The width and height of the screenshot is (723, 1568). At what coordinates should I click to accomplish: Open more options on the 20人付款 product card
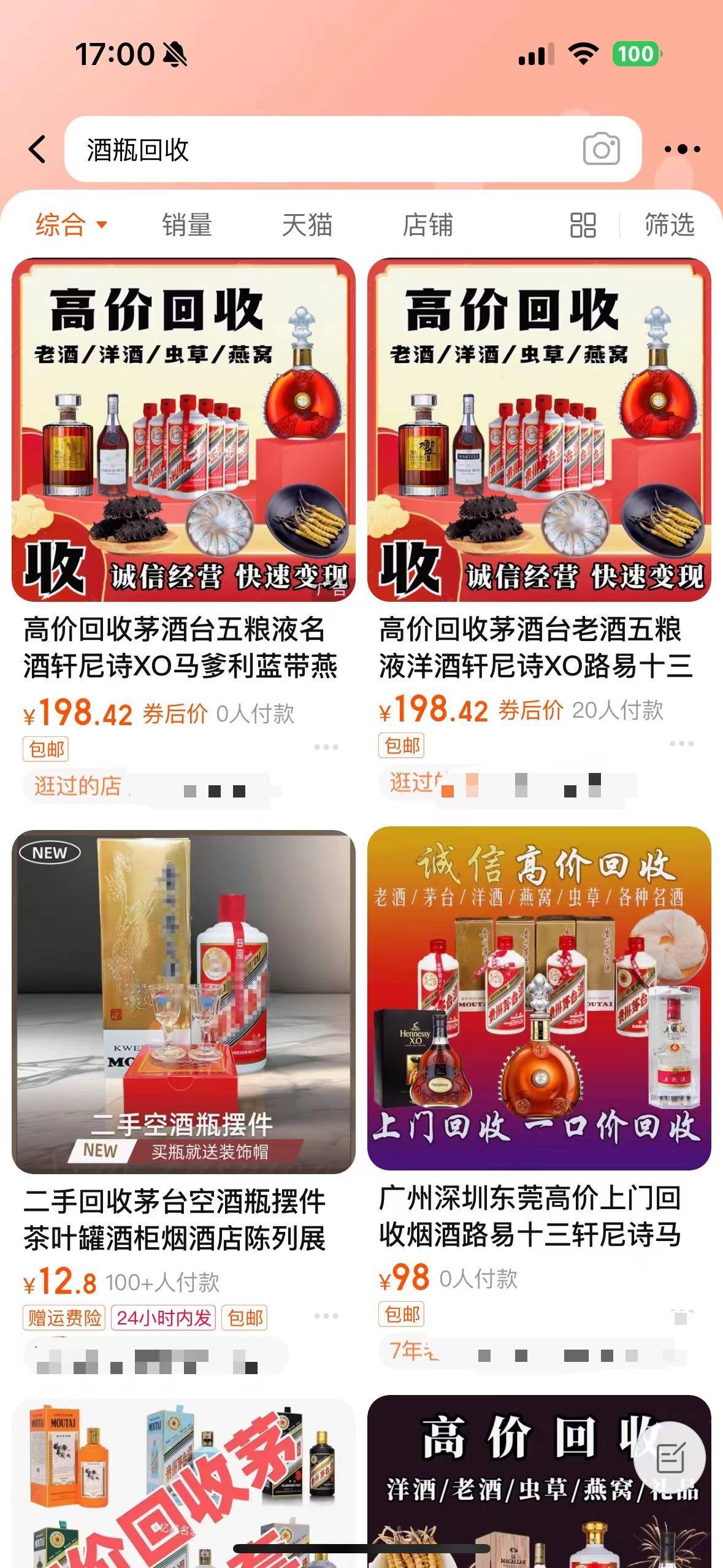[681, 744]
